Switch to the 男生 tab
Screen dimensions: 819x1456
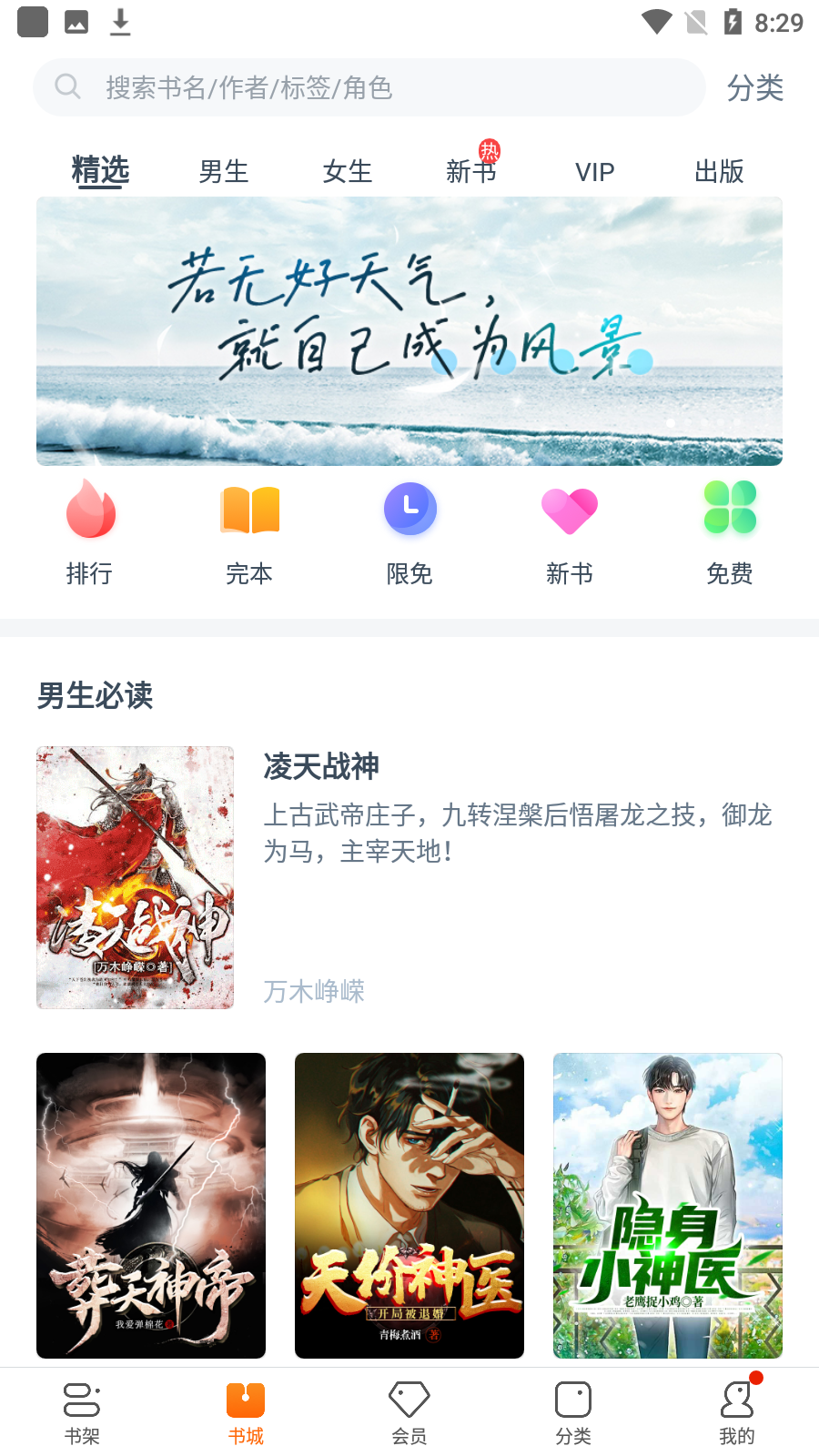[224, 171]
